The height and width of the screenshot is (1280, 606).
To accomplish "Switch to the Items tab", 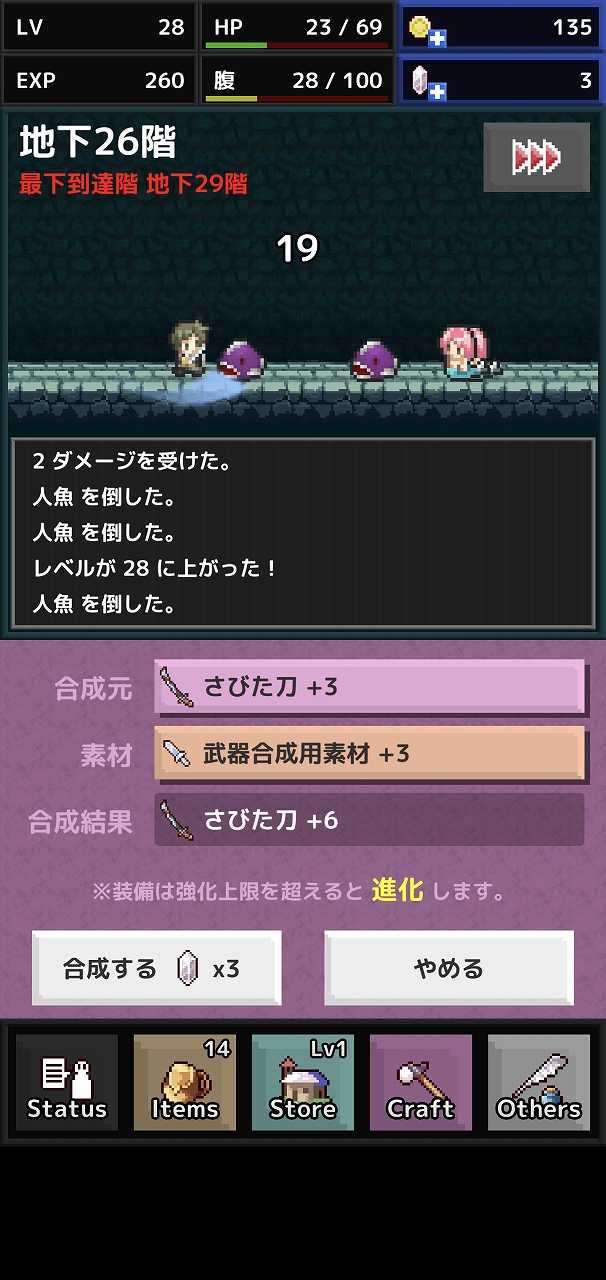I will (185, 1083).
